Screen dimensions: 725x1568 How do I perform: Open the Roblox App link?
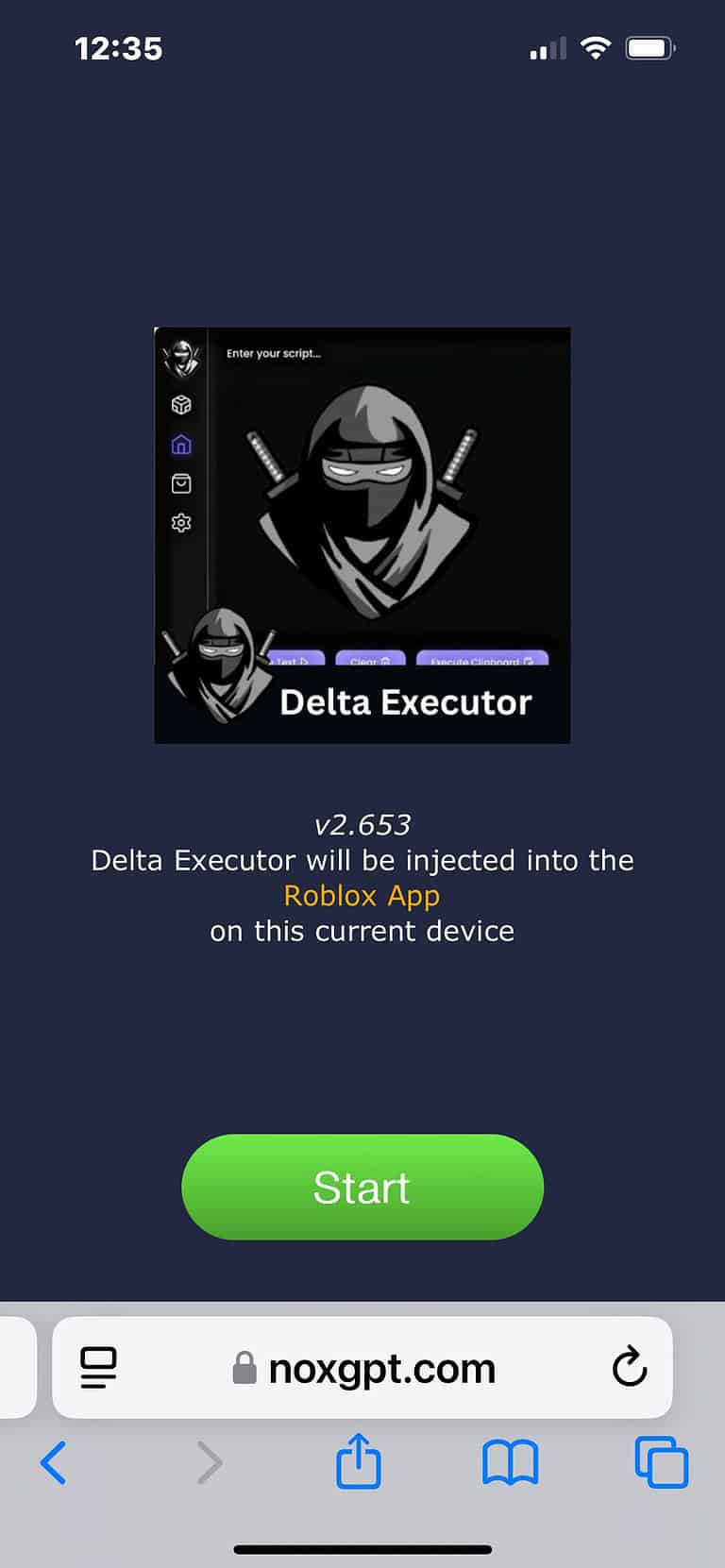pos(362,896)
